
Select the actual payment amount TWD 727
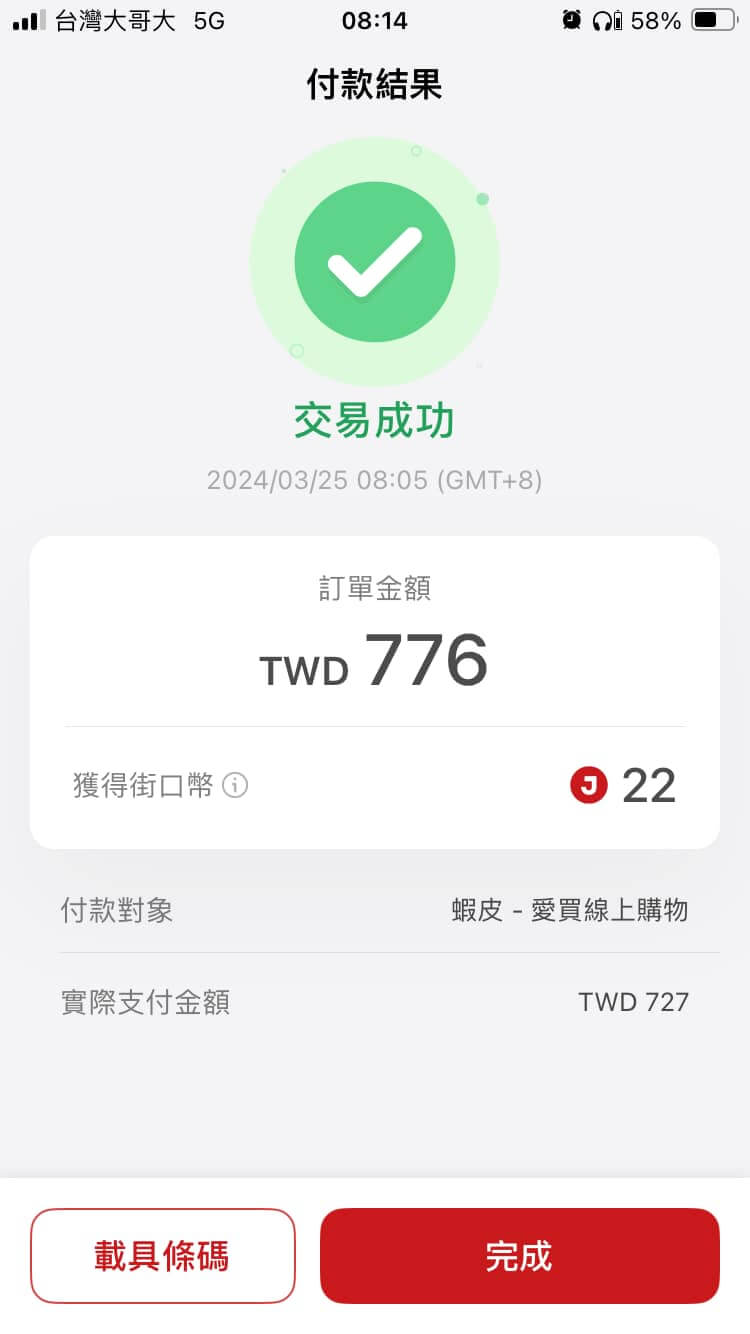[x=634, y=1001]
